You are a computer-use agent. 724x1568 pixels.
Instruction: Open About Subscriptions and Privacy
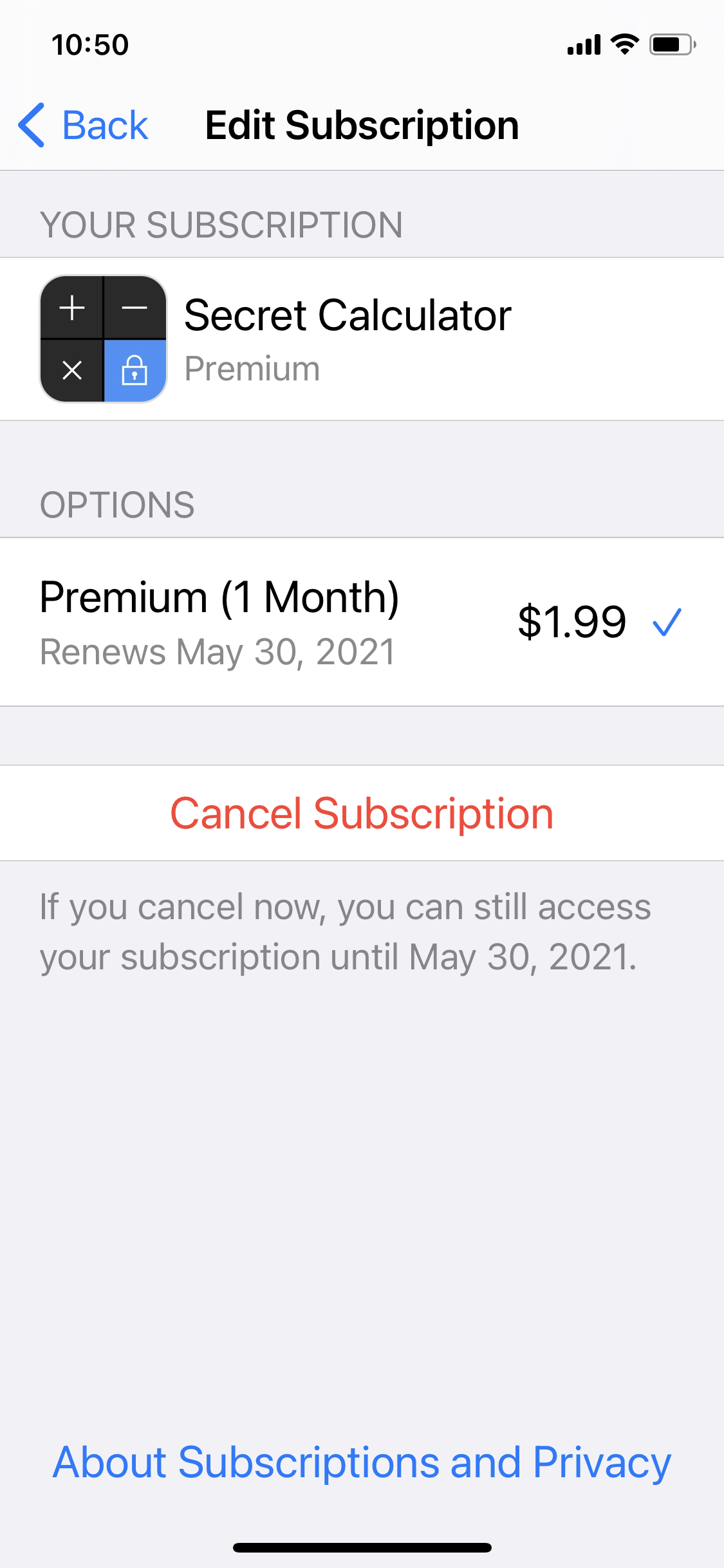tap(362, 1462)
